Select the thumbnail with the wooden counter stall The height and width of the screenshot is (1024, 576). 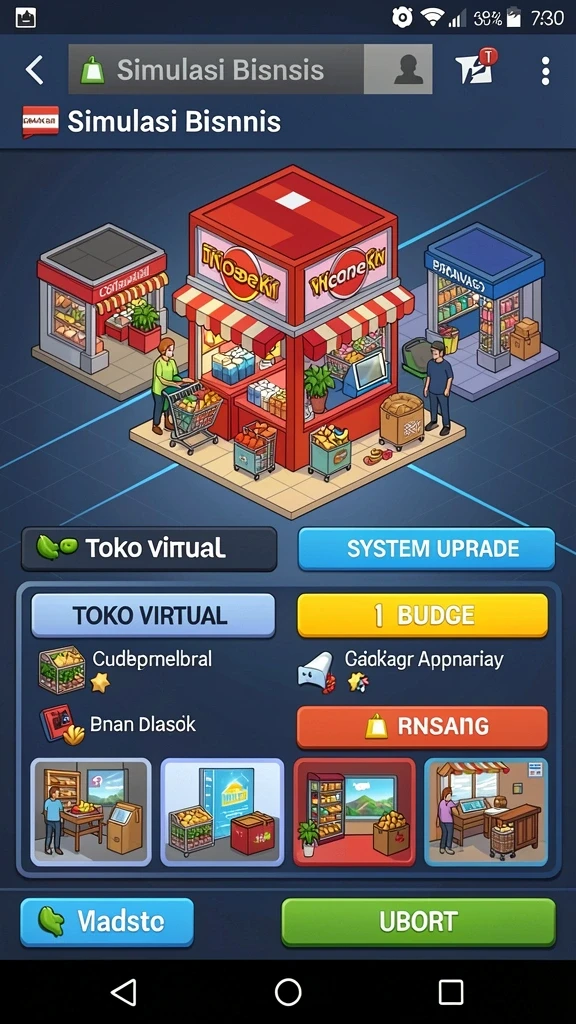486,812
